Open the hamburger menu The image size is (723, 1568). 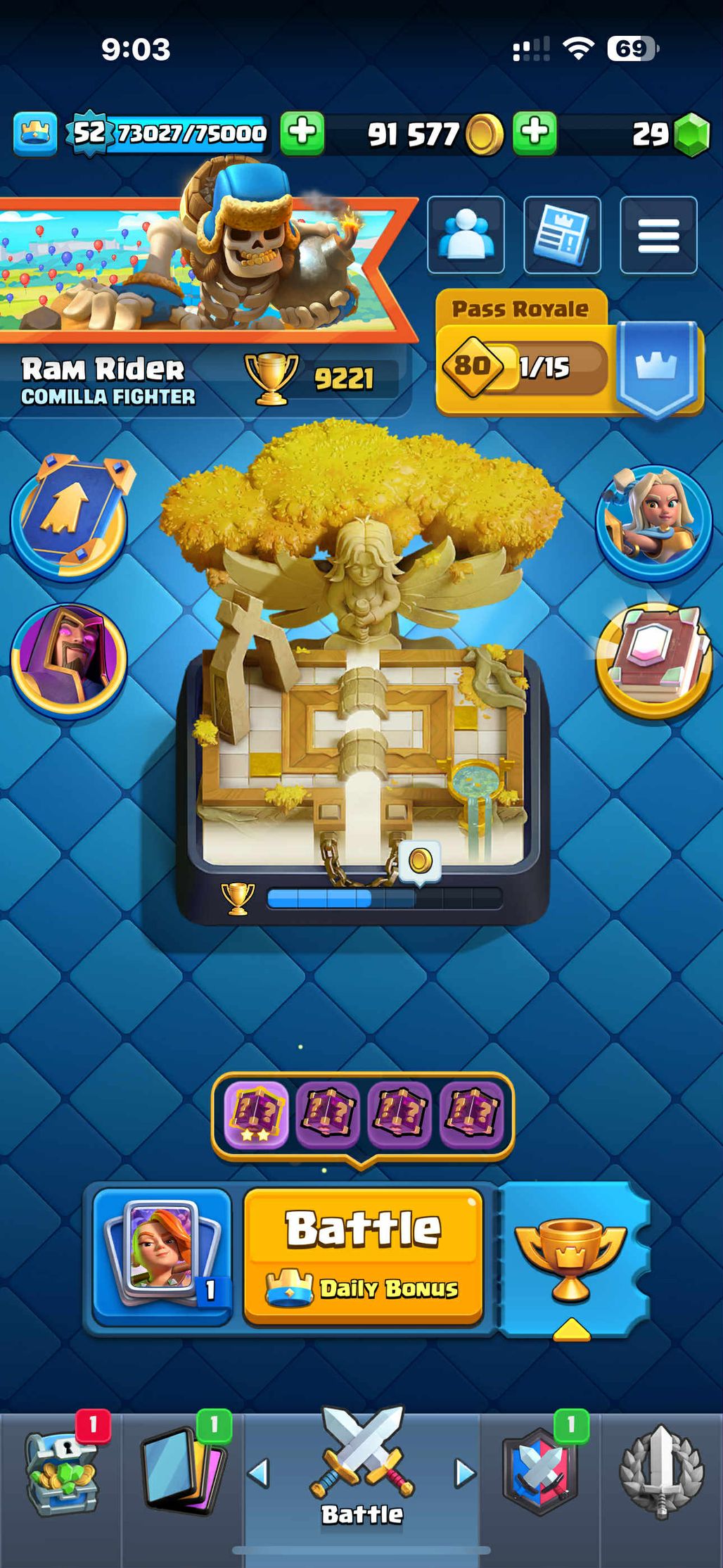tap(658, 235)
